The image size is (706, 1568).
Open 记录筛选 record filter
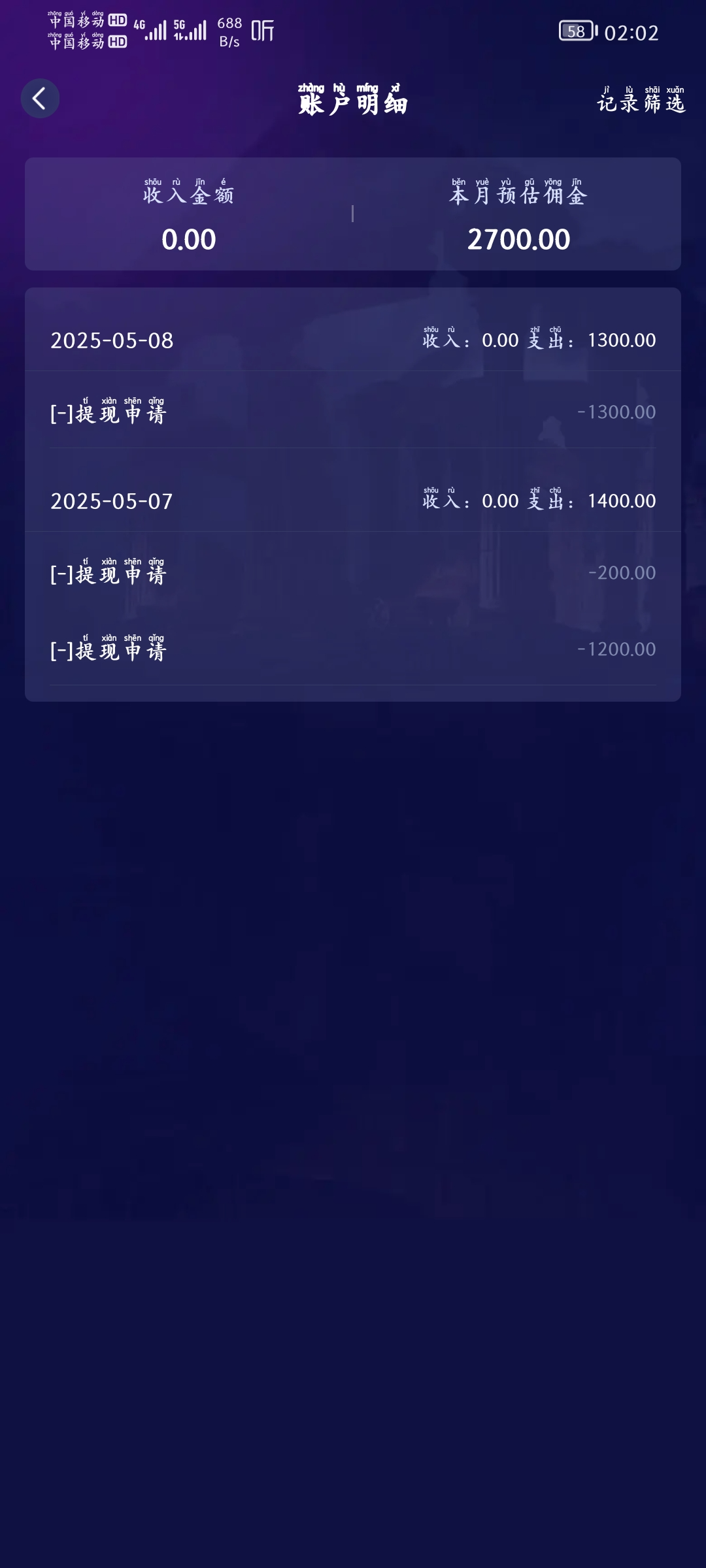click(641, 101)
